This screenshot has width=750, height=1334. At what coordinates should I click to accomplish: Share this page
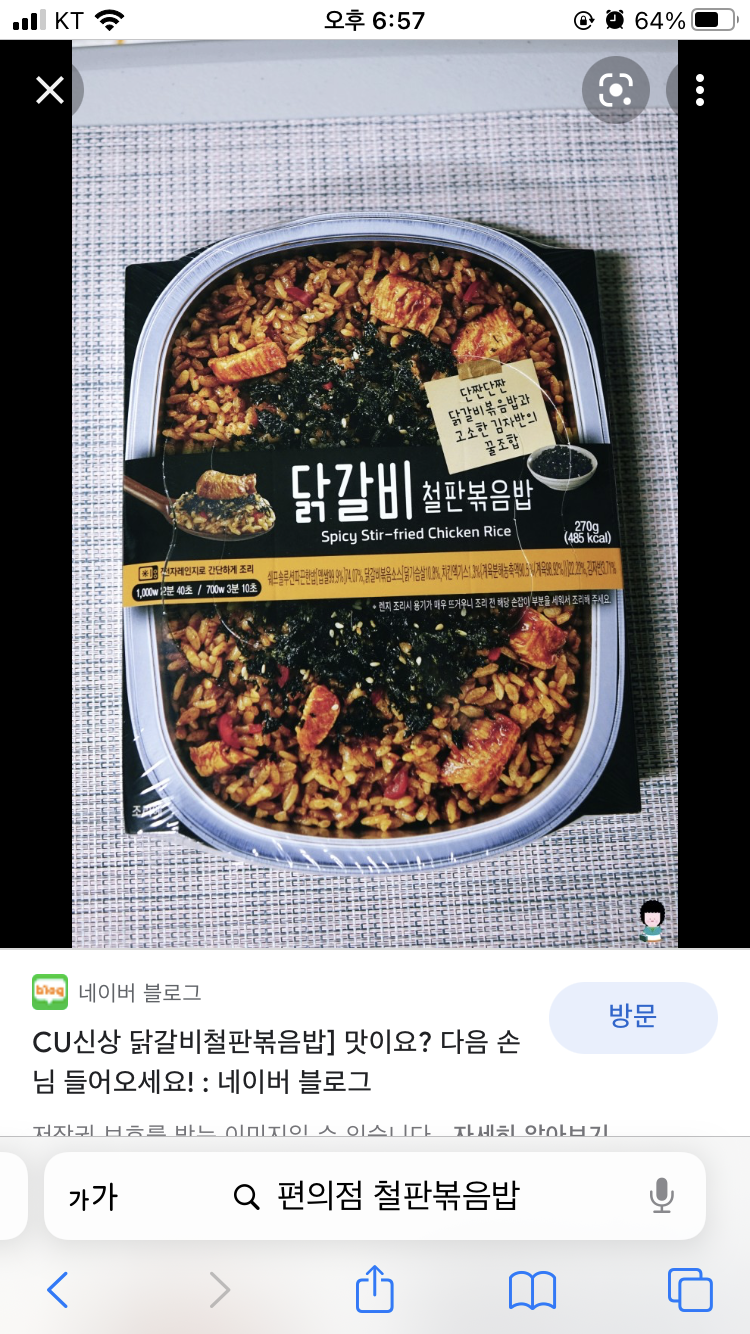click(375, 1290)
